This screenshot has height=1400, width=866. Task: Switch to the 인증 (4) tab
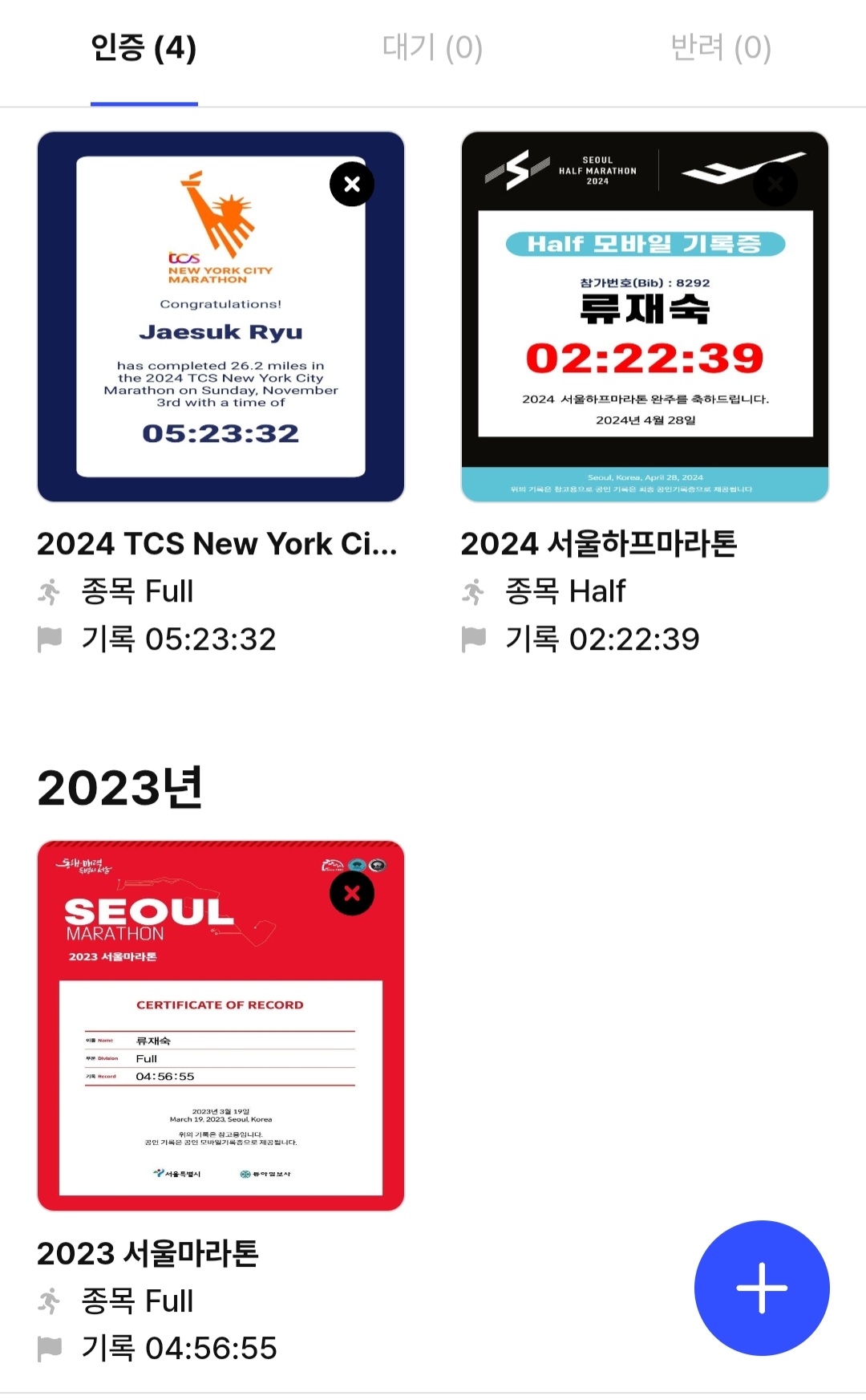click(144, 49)
